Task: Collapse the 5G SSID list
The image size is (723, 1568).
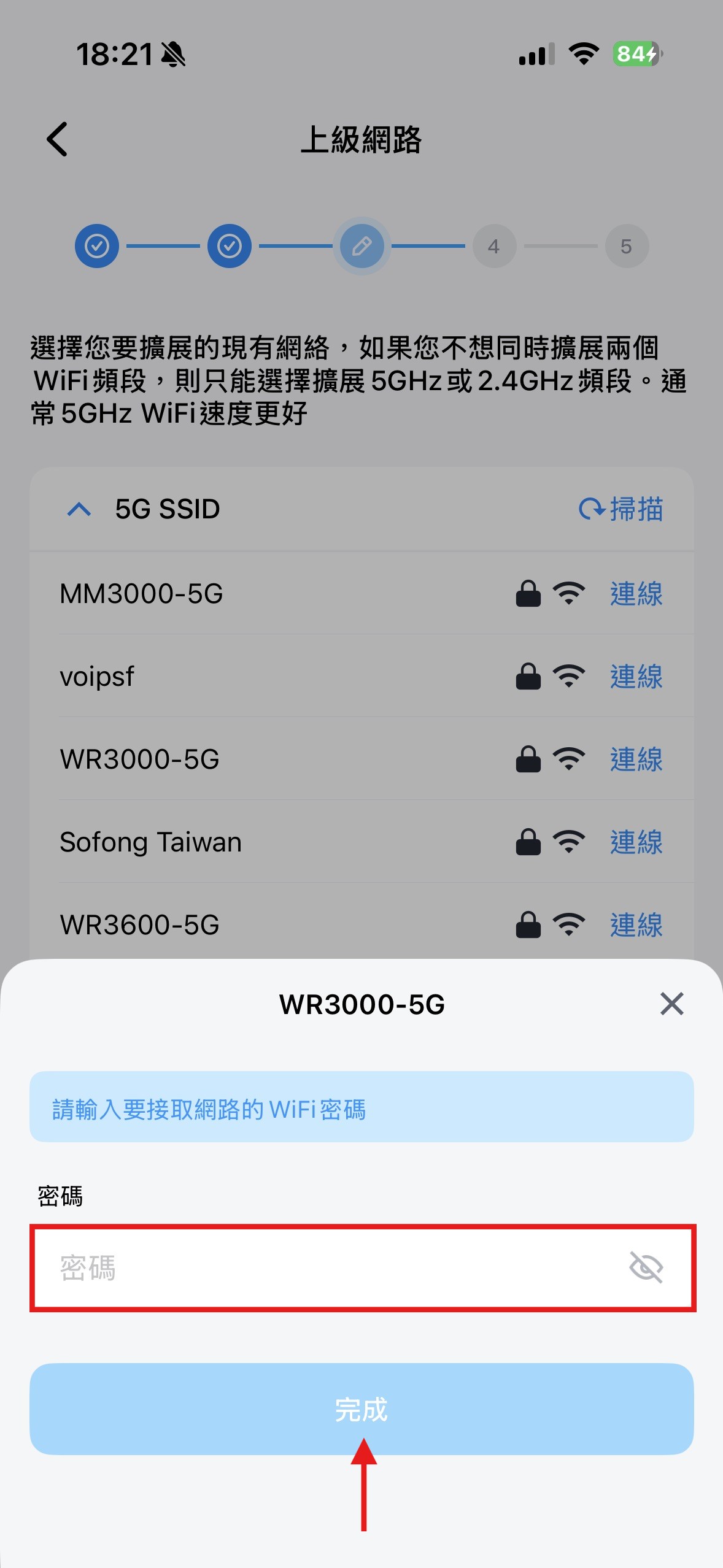Action: tap(79, 509)
